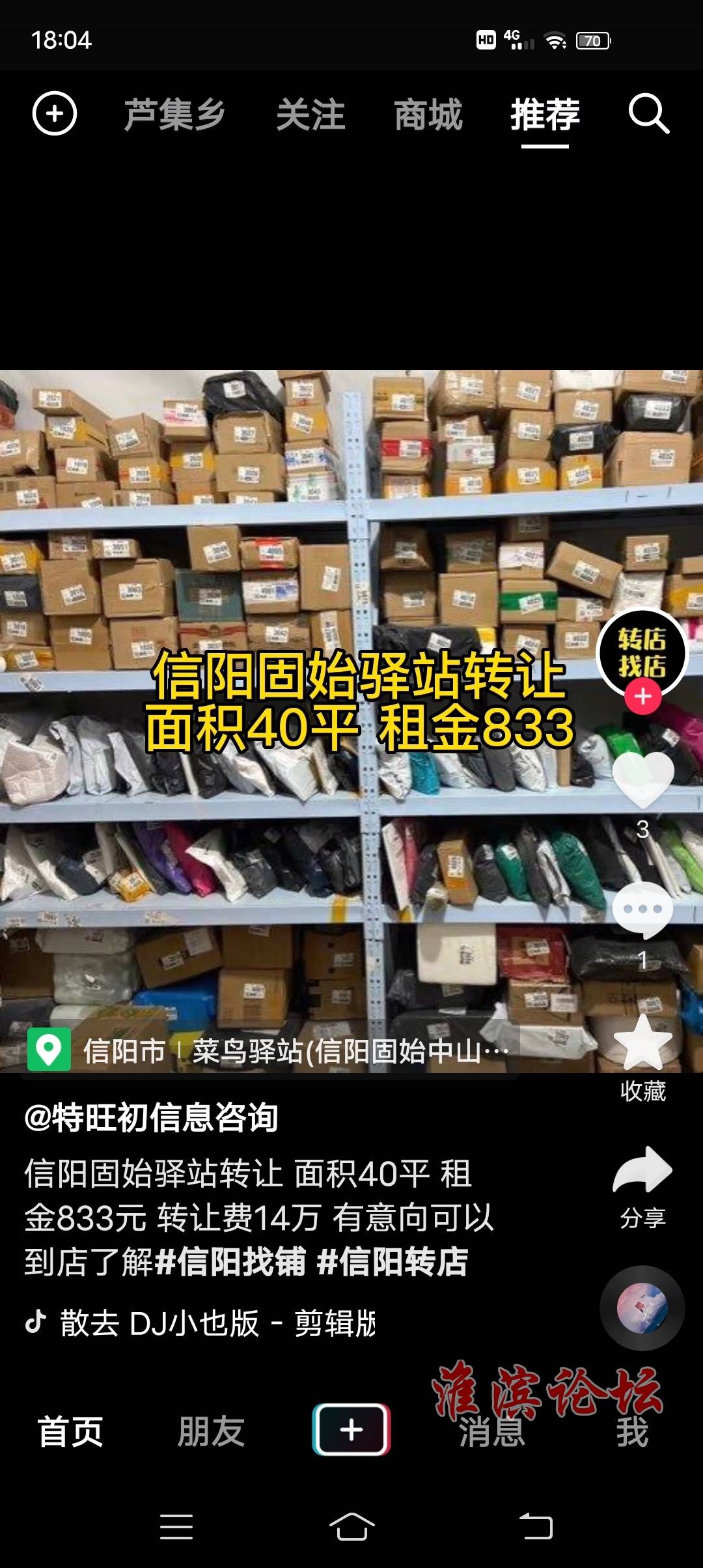Open the 商城 tab
This screenshot has height=1568, width=703.
pyautogui.click(x=428, y=115)
